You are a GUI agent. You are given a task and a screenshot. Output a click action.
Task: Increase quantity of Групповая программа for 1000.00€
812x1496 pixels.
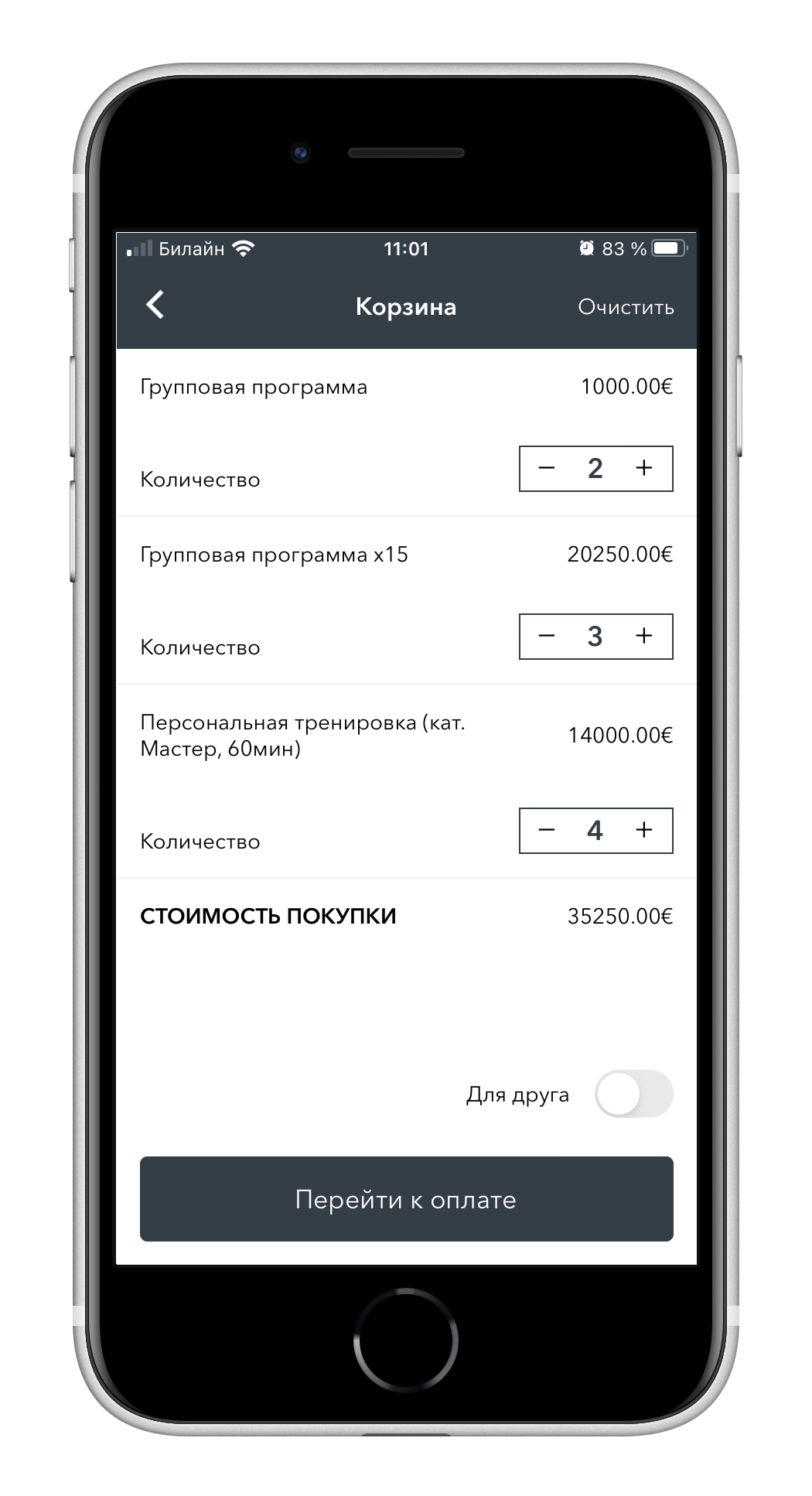[644, 468]
